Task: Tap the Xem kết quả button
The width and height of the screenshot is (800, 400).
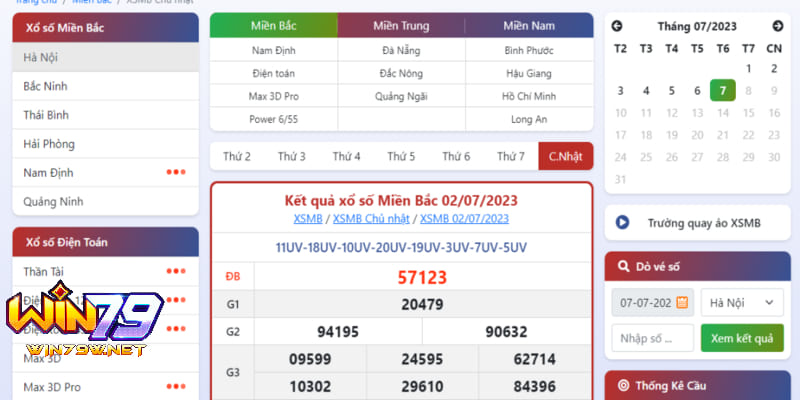Action: (x=741, y=338)
